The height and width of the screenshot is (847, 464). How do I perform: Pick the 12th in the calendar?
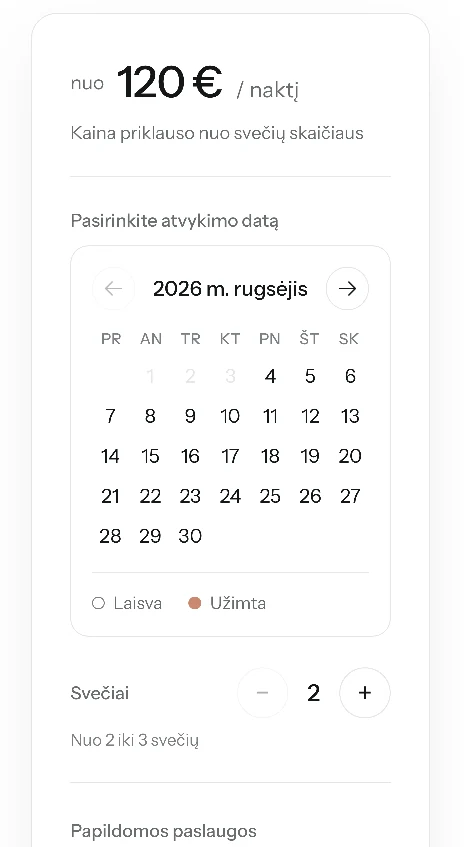point(310,416)
